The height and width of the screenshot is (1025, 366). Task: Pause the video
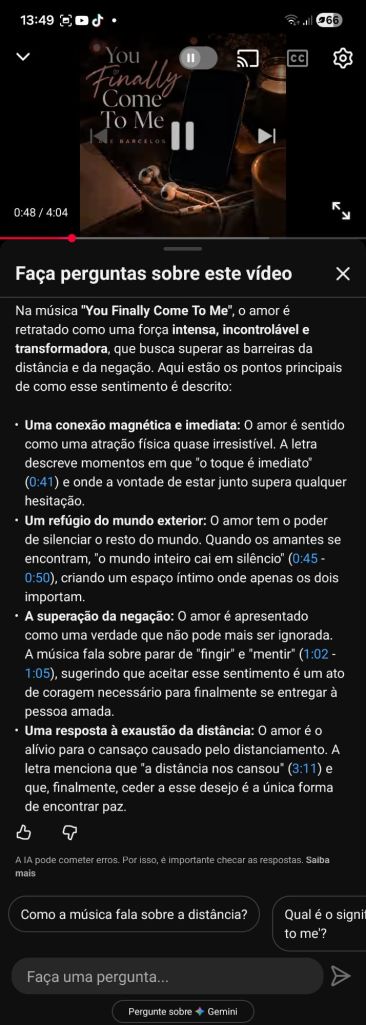(x=182, y=135)
